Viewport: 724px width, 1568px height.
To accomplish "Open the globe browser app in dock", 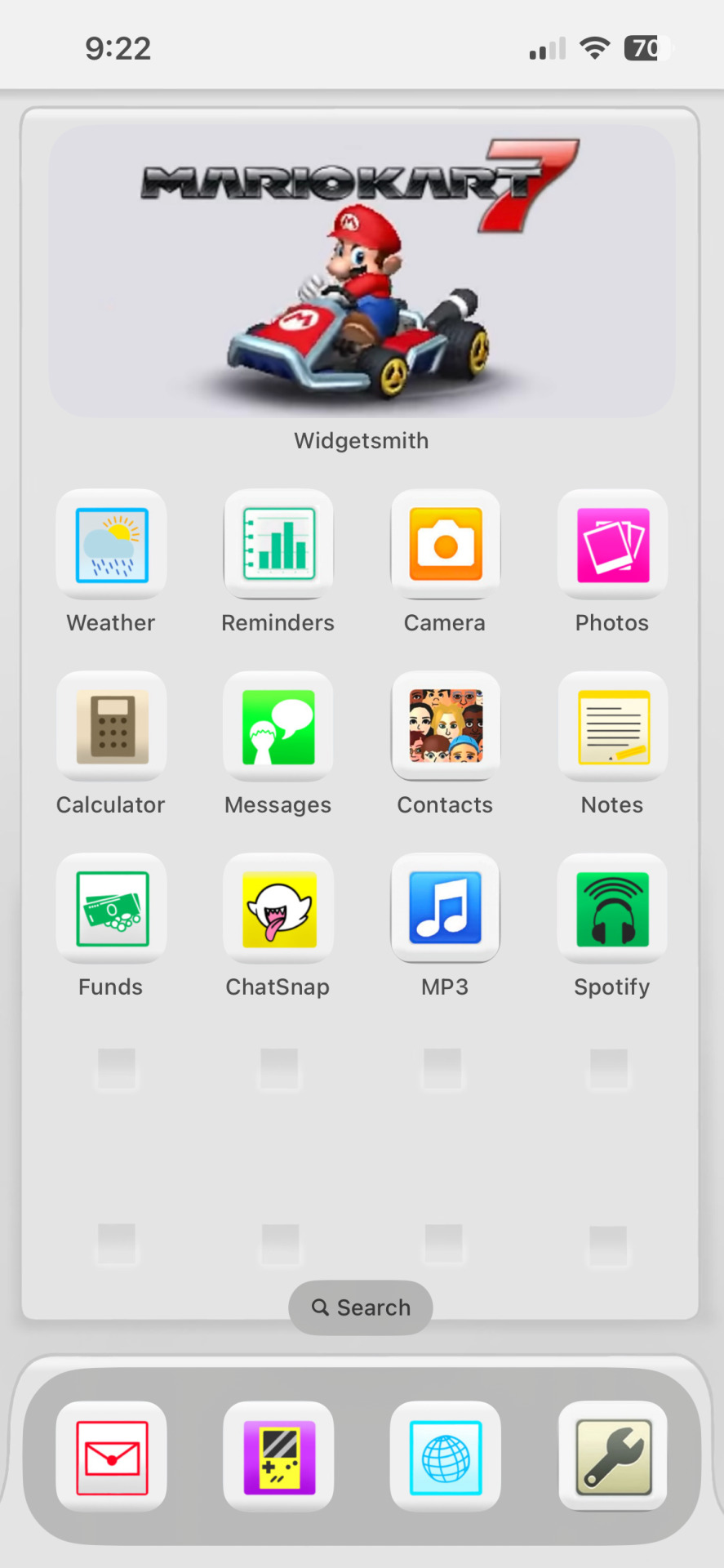I will point(445,1457).
